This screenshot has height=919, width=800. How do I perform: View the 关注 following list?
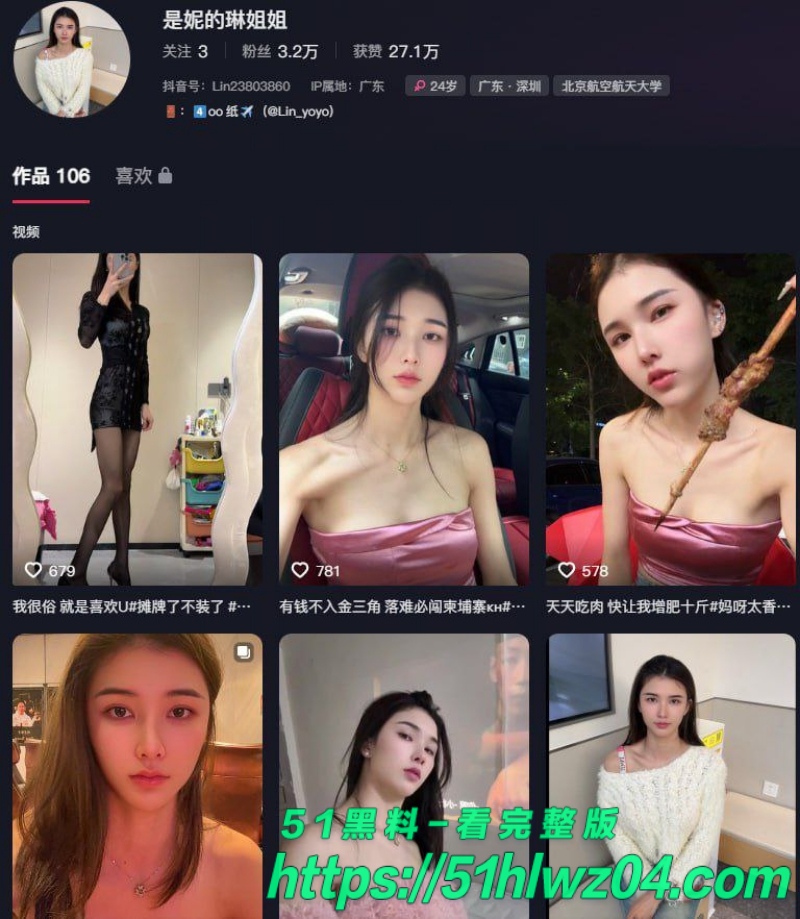click(x=185, y=51)
